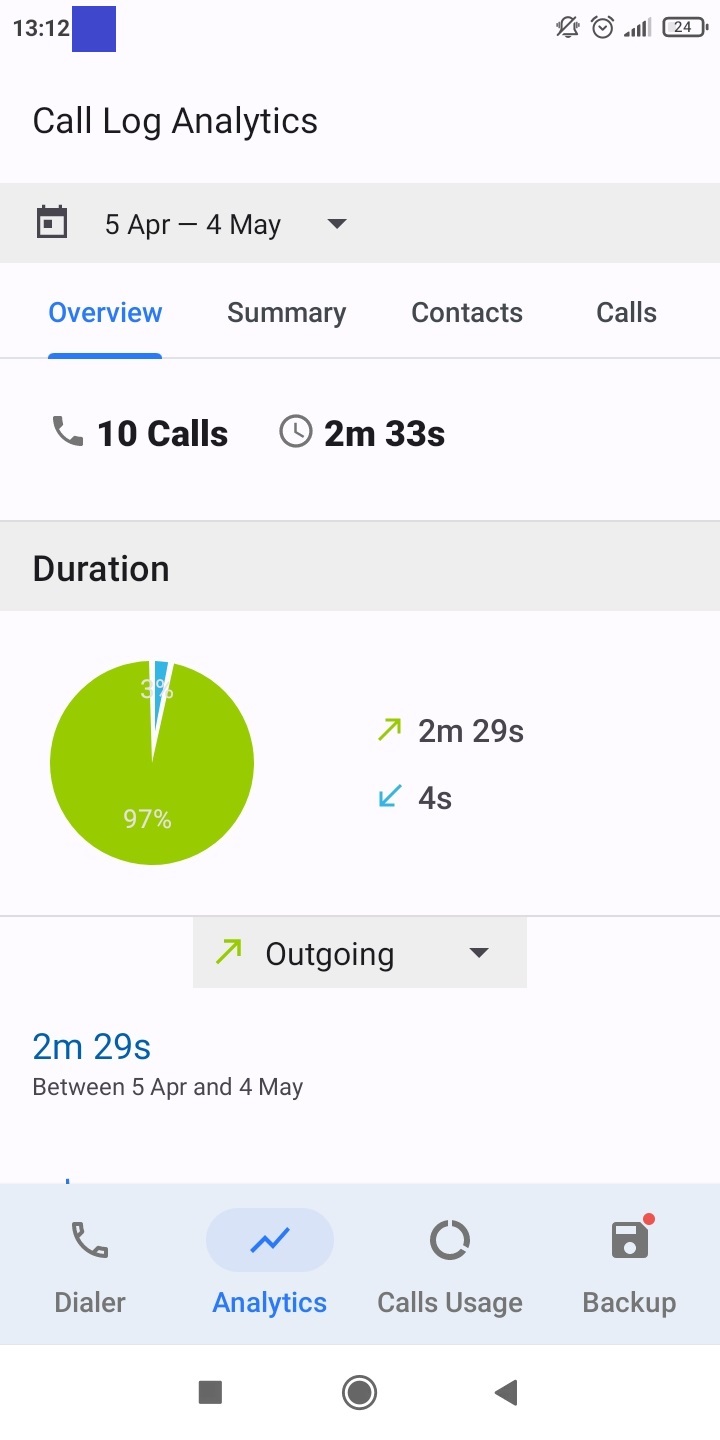720x1440 pixels.
Task: Go to the Calls Usage tab
Action: [x=450, y=1264]
